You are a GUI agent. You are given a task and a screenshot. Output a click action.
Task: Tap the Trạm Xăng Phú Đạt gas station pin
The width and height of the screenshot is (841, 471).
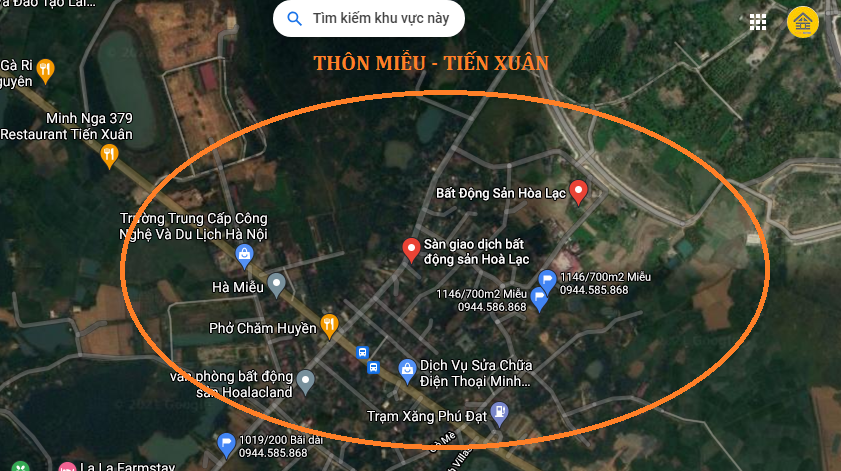[500, 410]
